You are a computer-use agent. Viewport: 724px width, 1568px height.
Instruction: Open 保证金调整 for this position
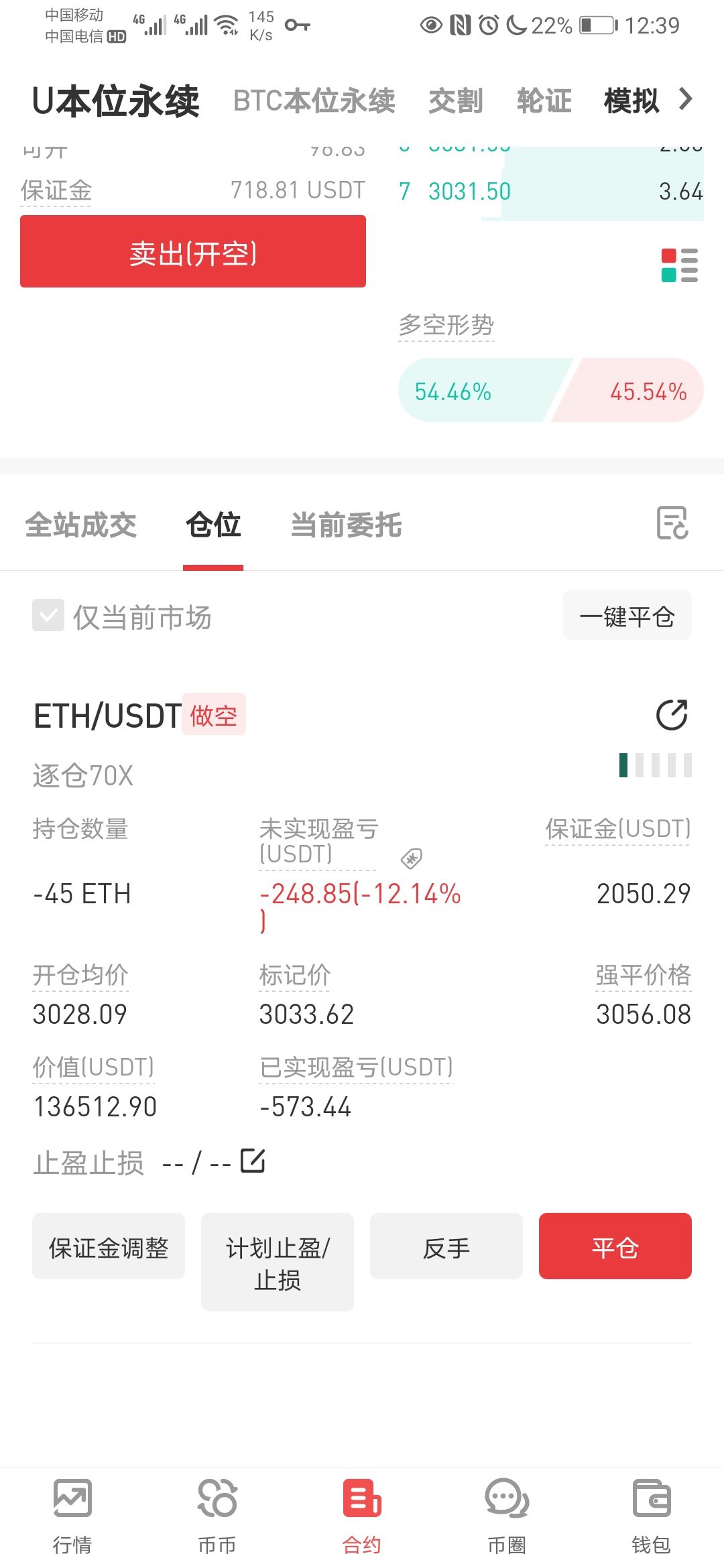[109, 1246]
